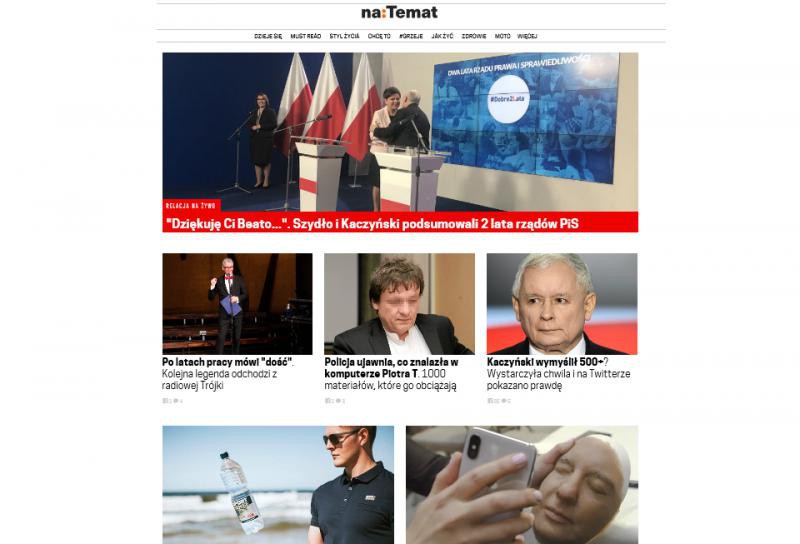
Task: Go to the Chcę to section
Action: (x=379, y=36)
